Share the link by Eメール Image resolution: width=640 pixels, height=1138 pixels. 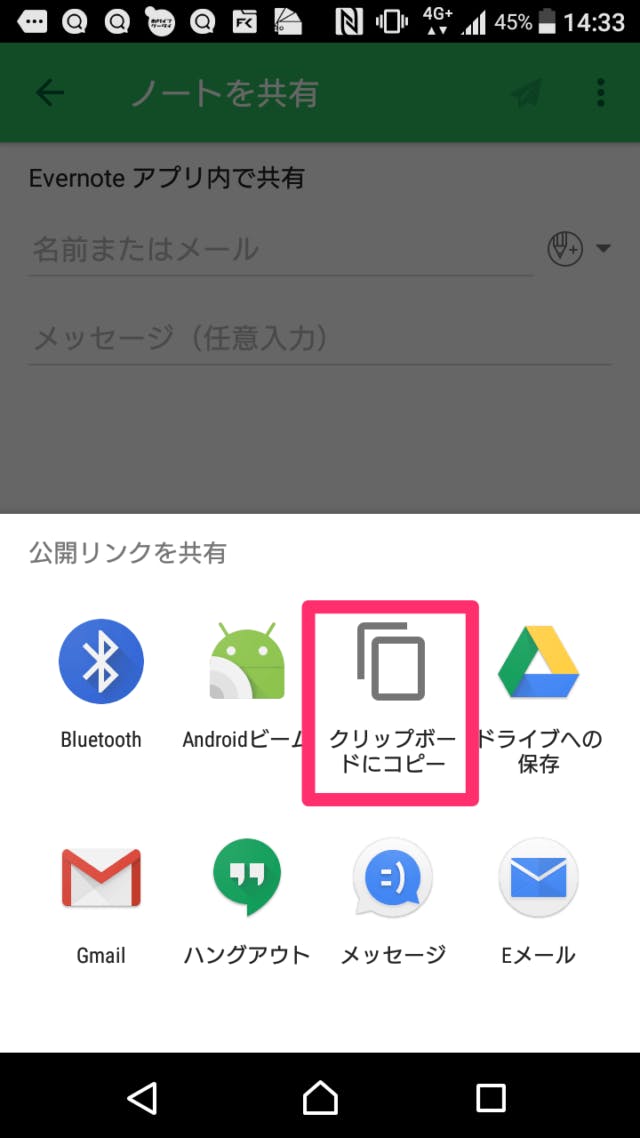pyautogui.click(x=538, y=900)
